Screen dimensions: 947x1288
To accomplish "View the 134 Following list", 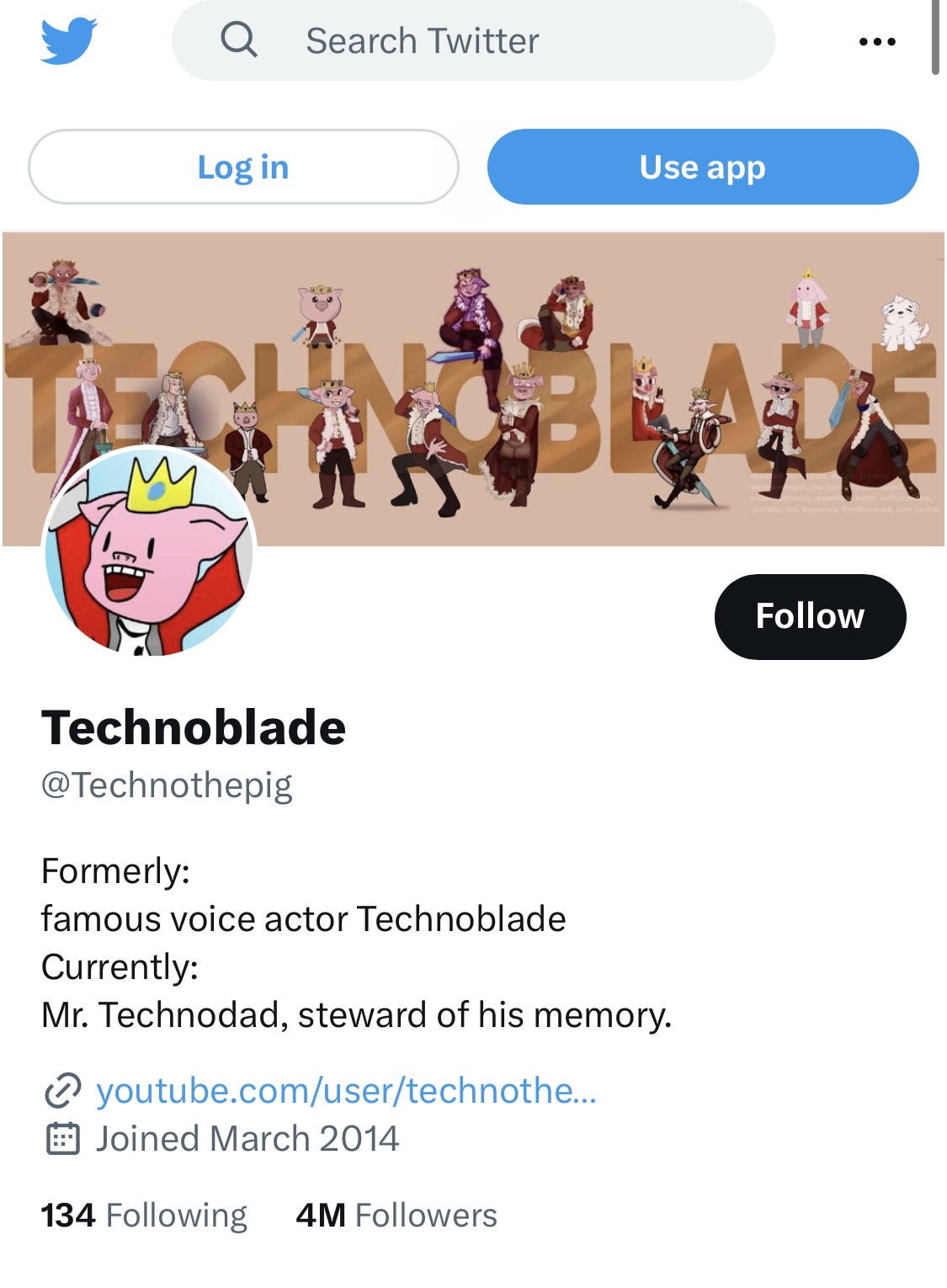I will tap(144, 1215).
